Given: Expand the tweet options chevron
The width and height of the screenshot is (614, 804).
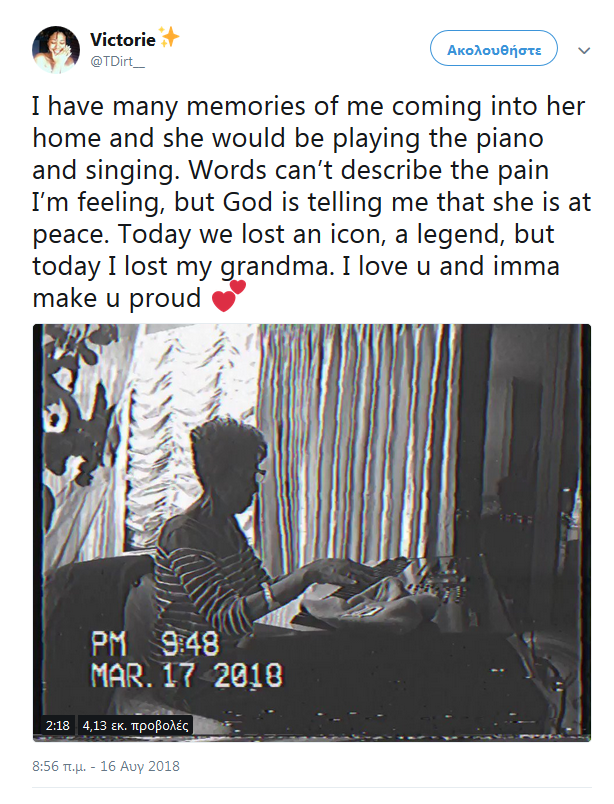Looking at the screenshot, I should pos(585,49).
